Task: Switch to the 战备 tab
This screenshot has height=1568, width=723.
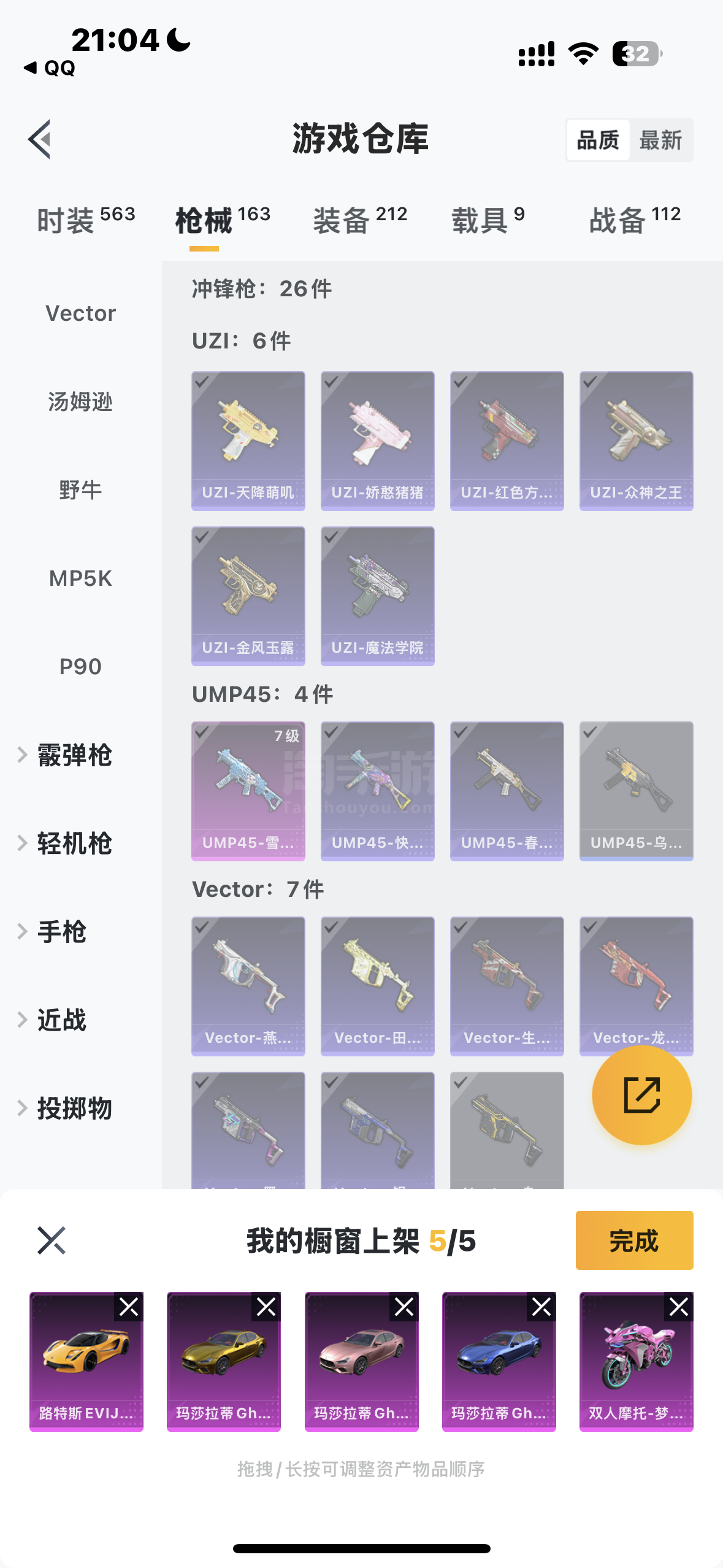Action: click(x=635, y=220)
